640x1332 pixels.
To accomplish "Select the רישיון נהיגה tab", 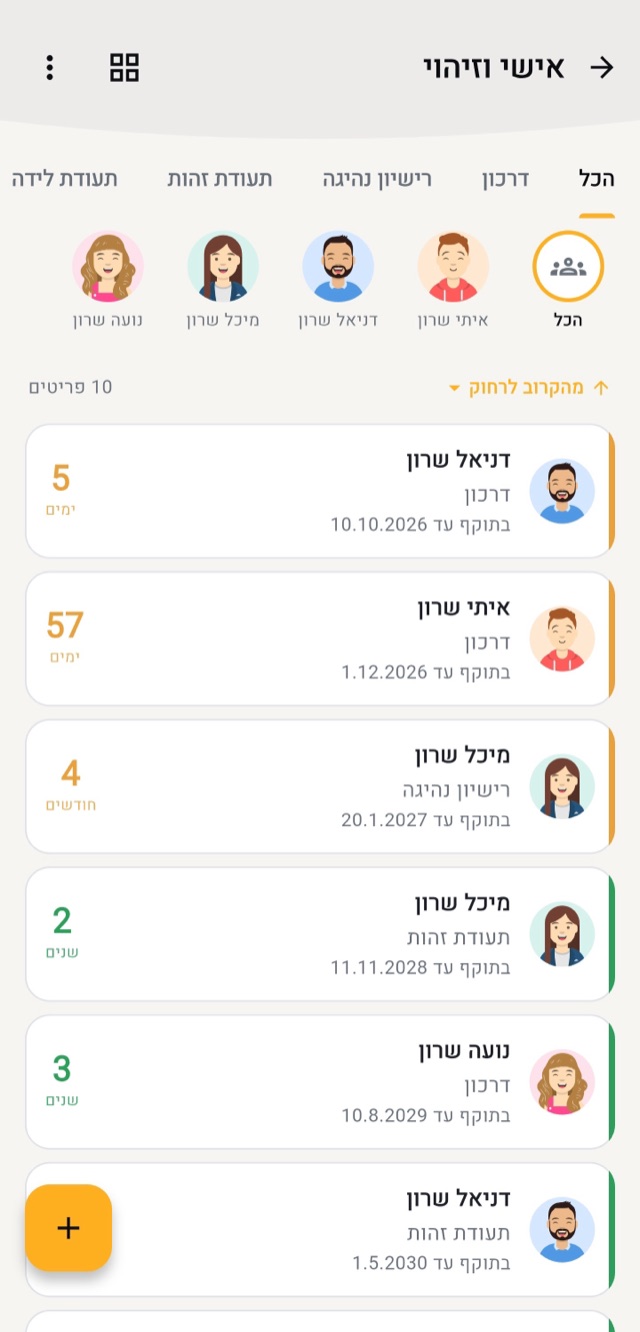I will 377,179.
